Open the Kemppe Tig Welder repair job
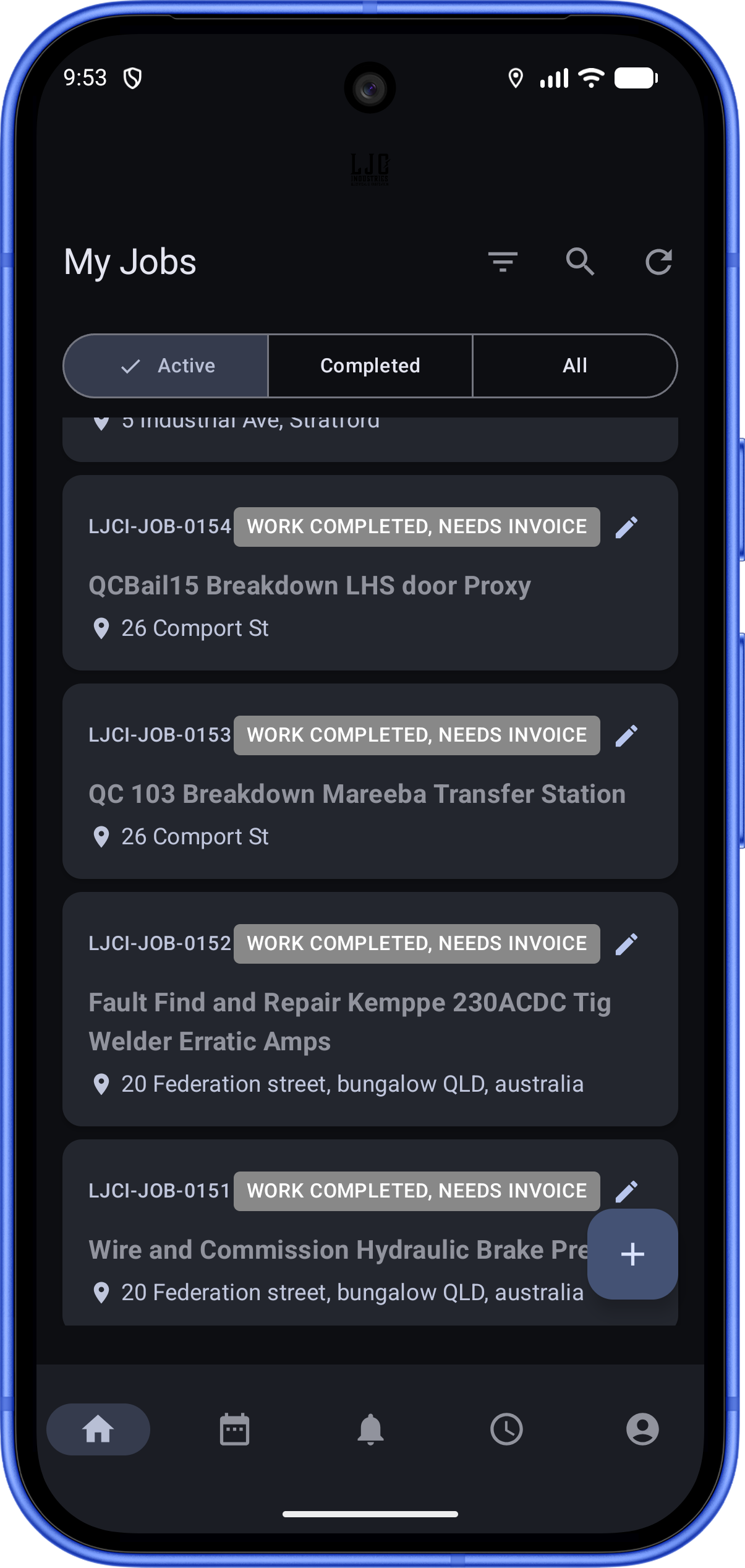Image resolution: width=745 pixels, height=1568 pixels. click(x=349, y=1022)
